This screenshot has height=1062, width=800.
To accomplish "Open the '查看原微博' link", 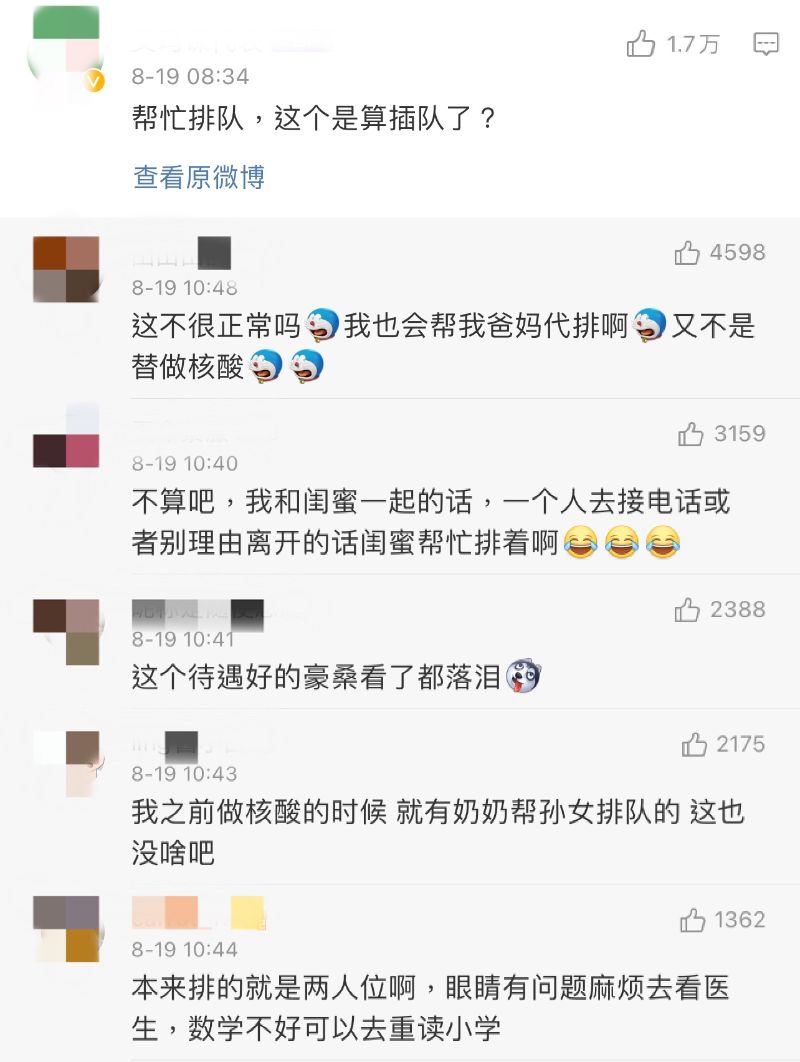I will (199, 177).
